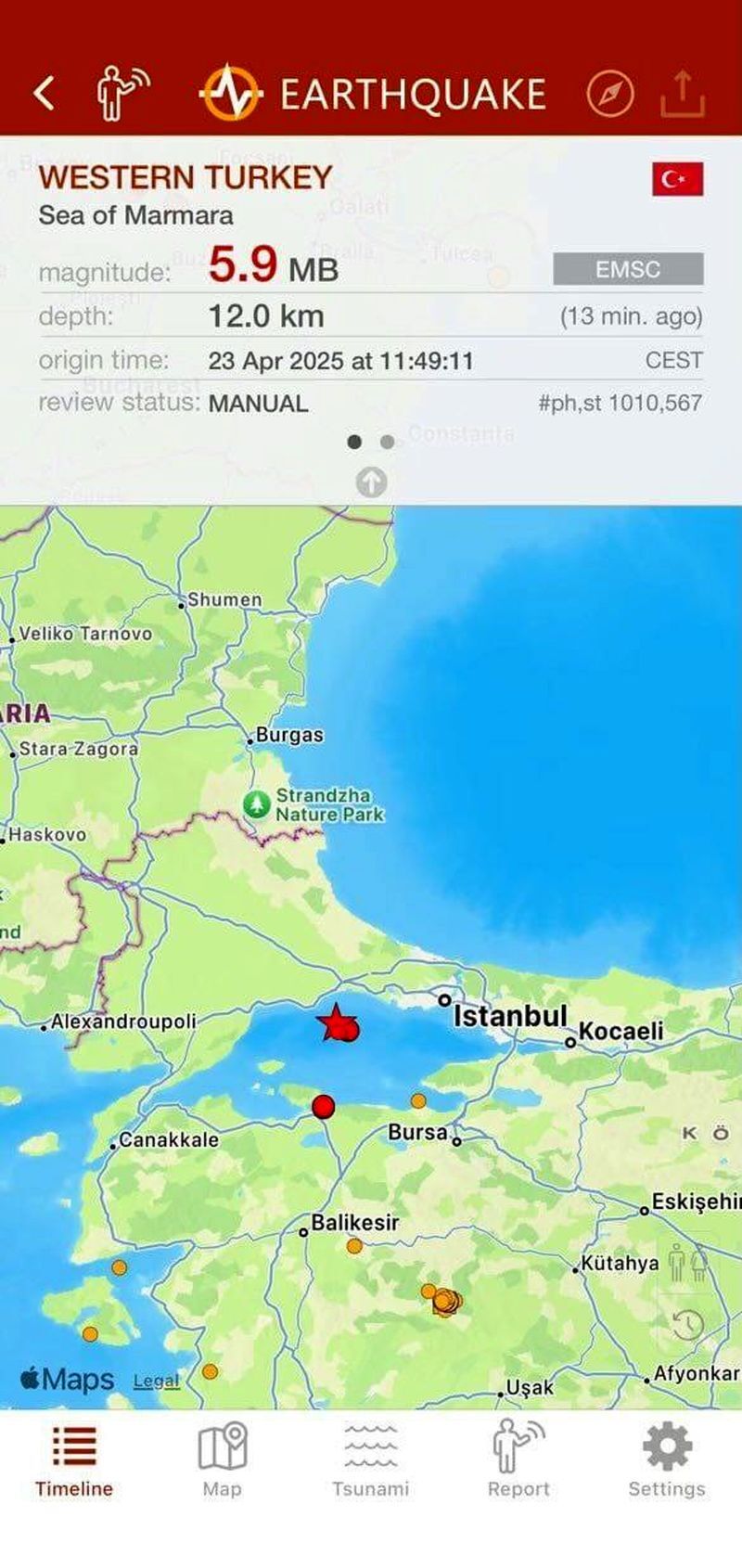Tap the history clock icon on map
This screenshot has height=1568, width=742.
pos(687,1323)
